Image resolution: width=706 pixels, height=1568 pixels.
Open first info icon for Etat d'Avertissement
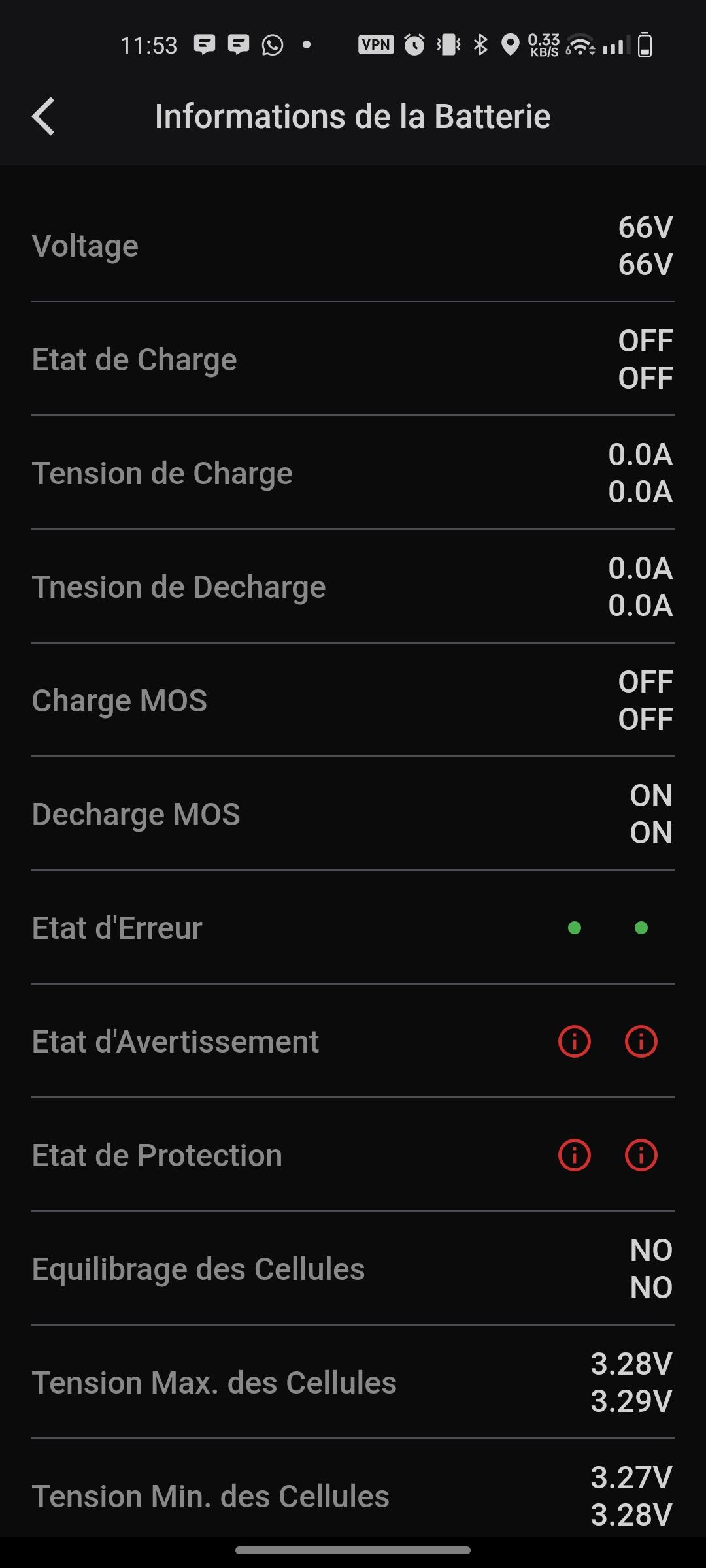(x=575, y=1041)
